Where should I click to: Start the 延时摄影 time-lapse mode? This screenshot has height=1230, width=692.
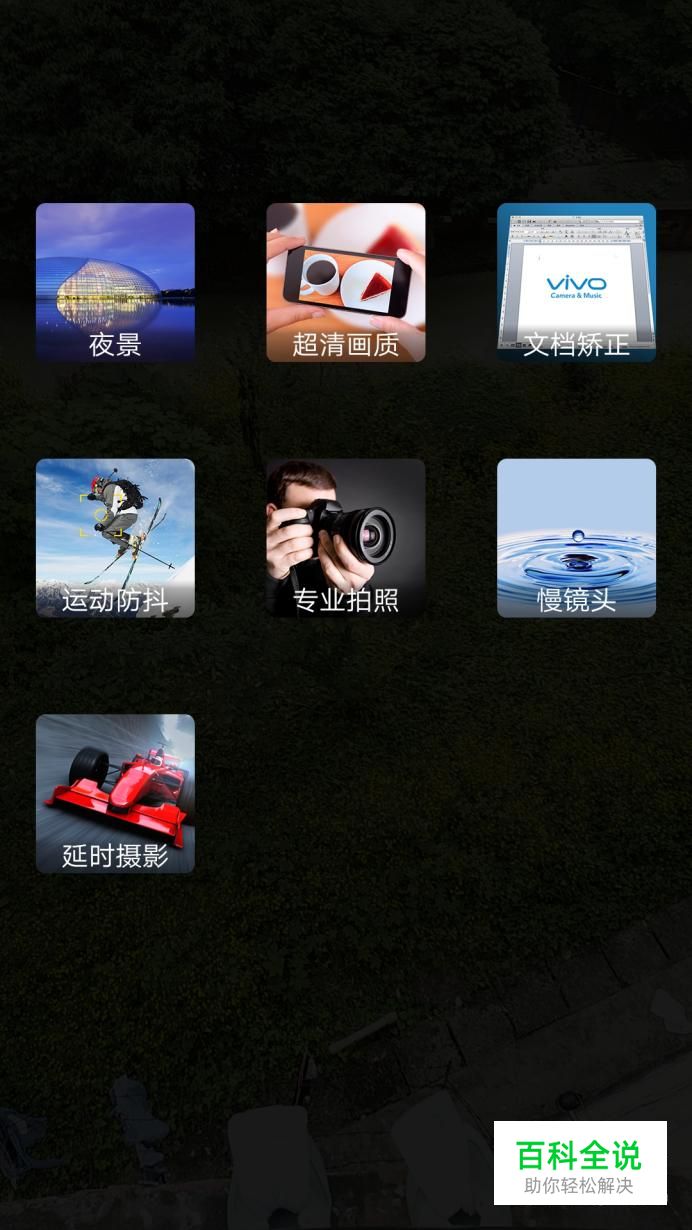click(x=115, y=793)
